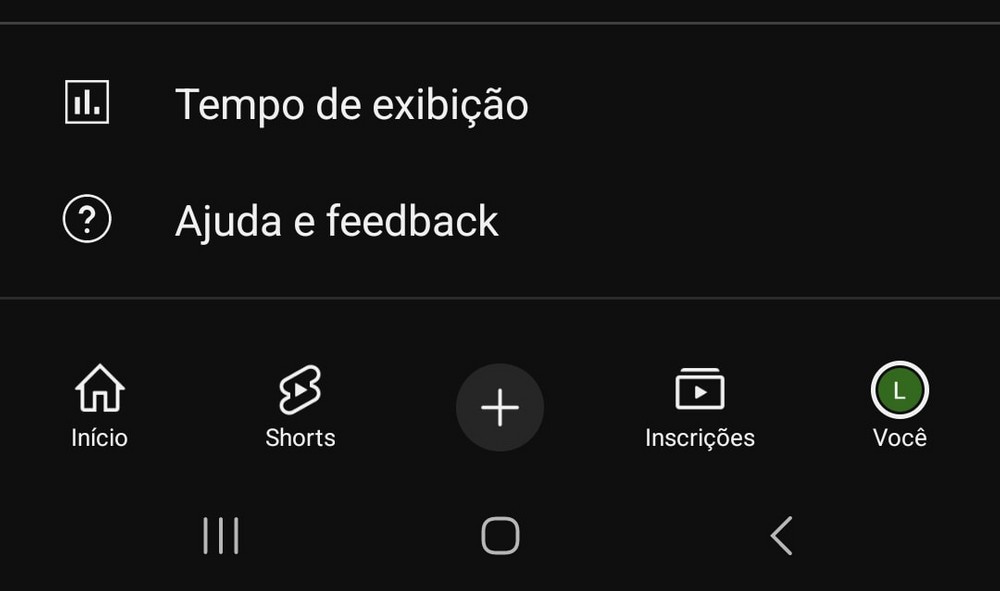
Task: Switch to the Inscrições tab
Action: tap(700, 406)
